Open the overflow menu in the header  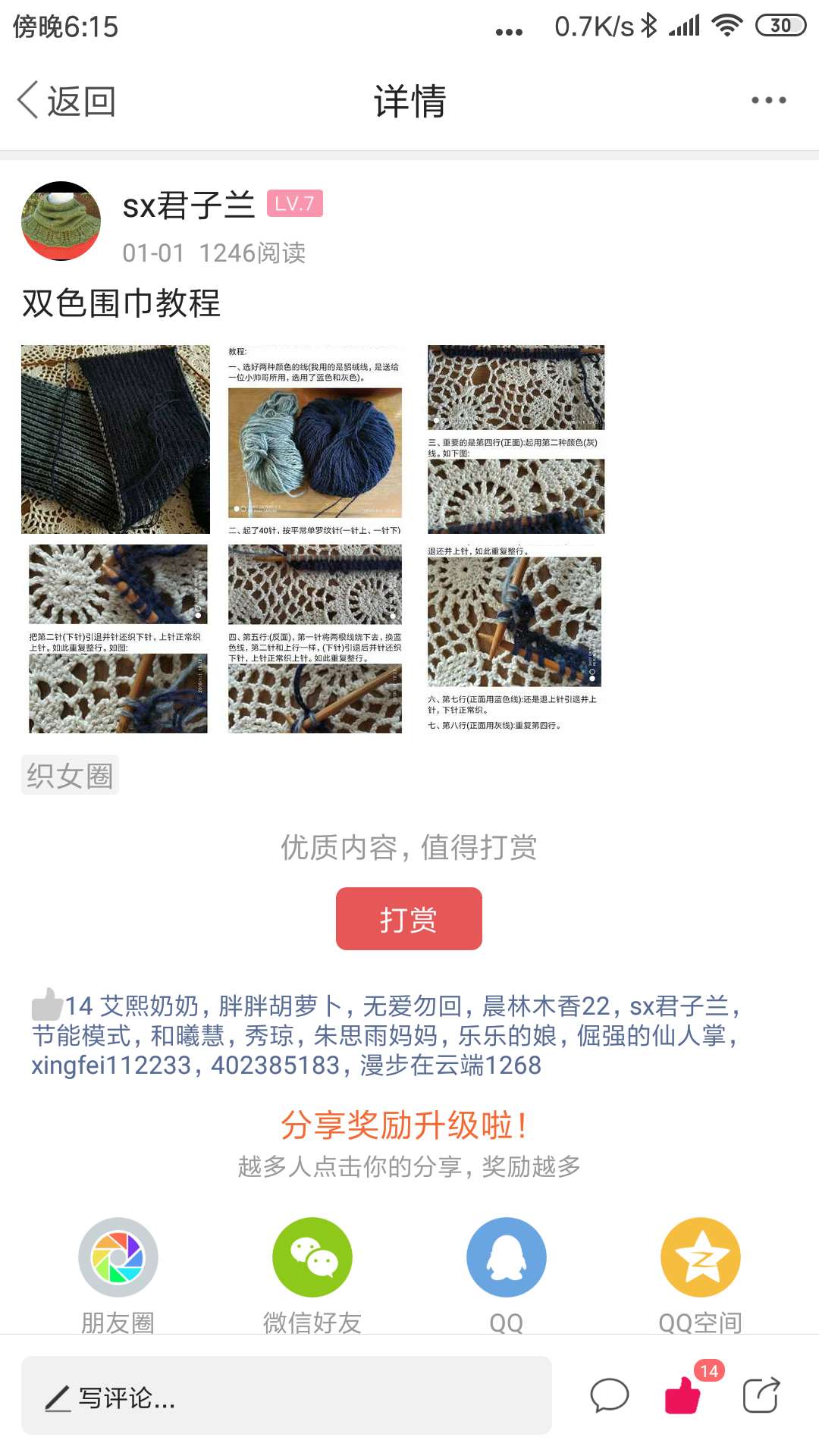pyautogui.click(x=768, y=100)
